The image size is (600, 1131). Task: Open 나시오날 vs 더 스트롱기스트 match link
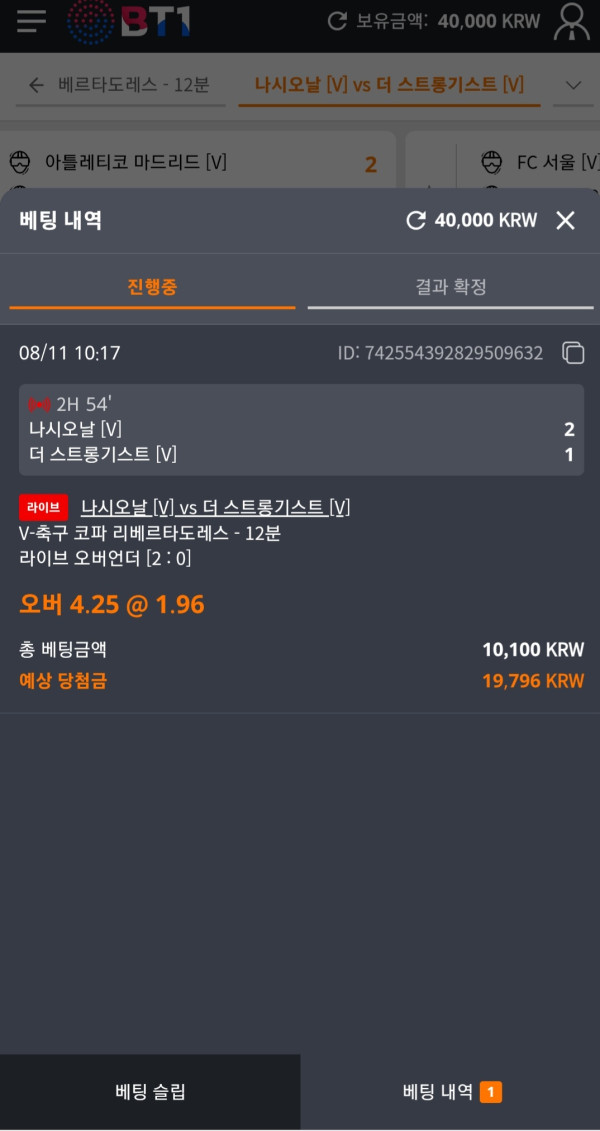tap(215, 507)
